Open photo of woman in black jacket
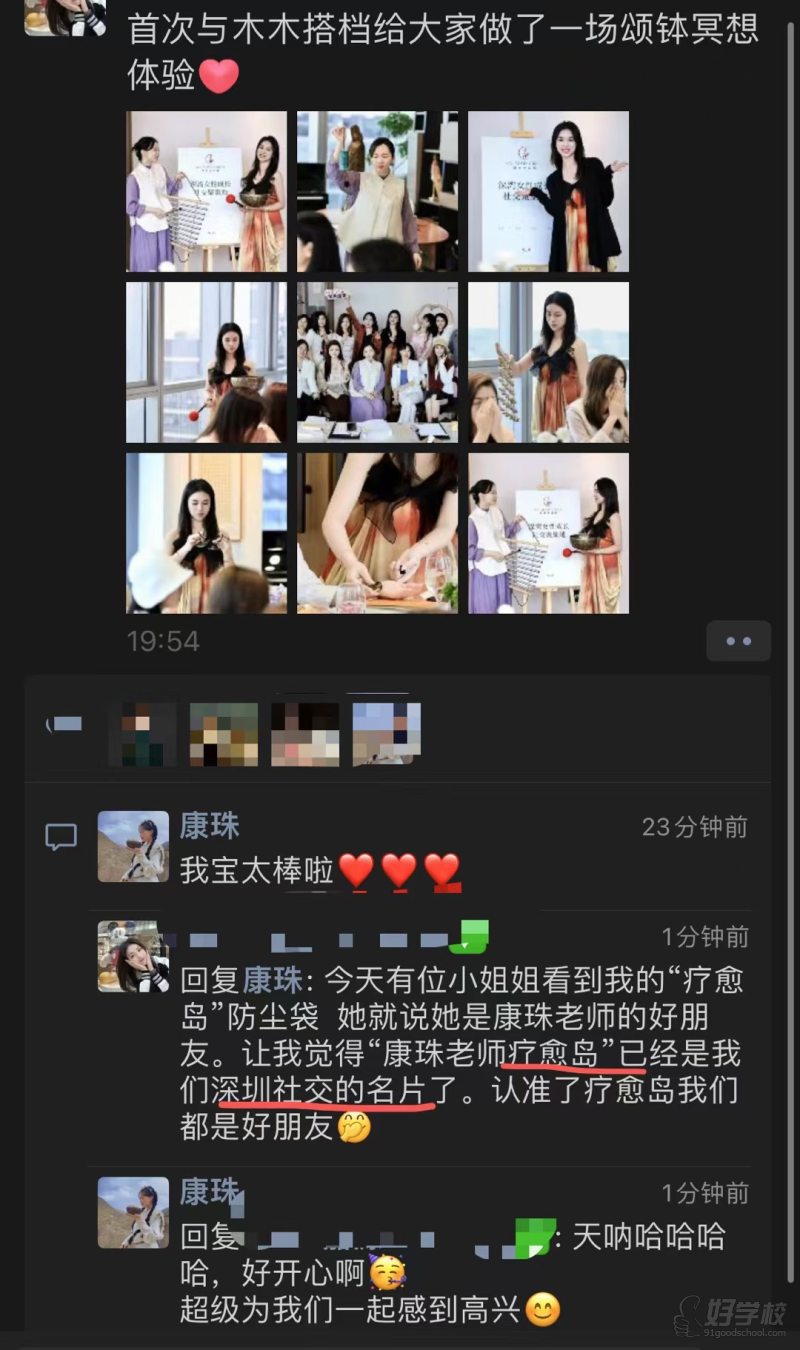The height and width of the screenshot is (1350, 800). coord(548,191)
